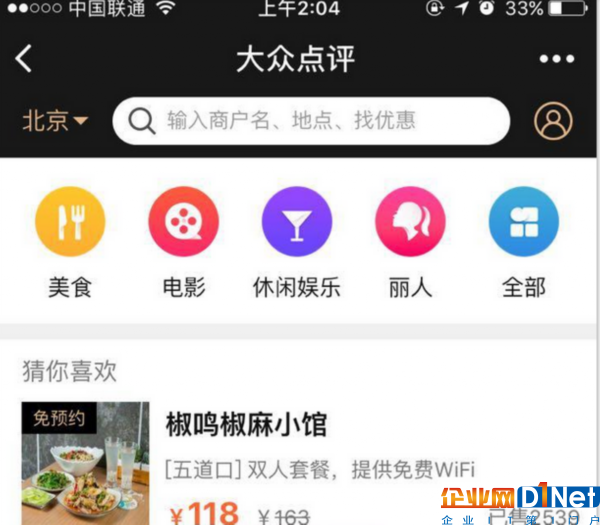This screenshot has width=600, height=525.
Task: Open the three-dot overflow menu
Action: coord(557,59)
